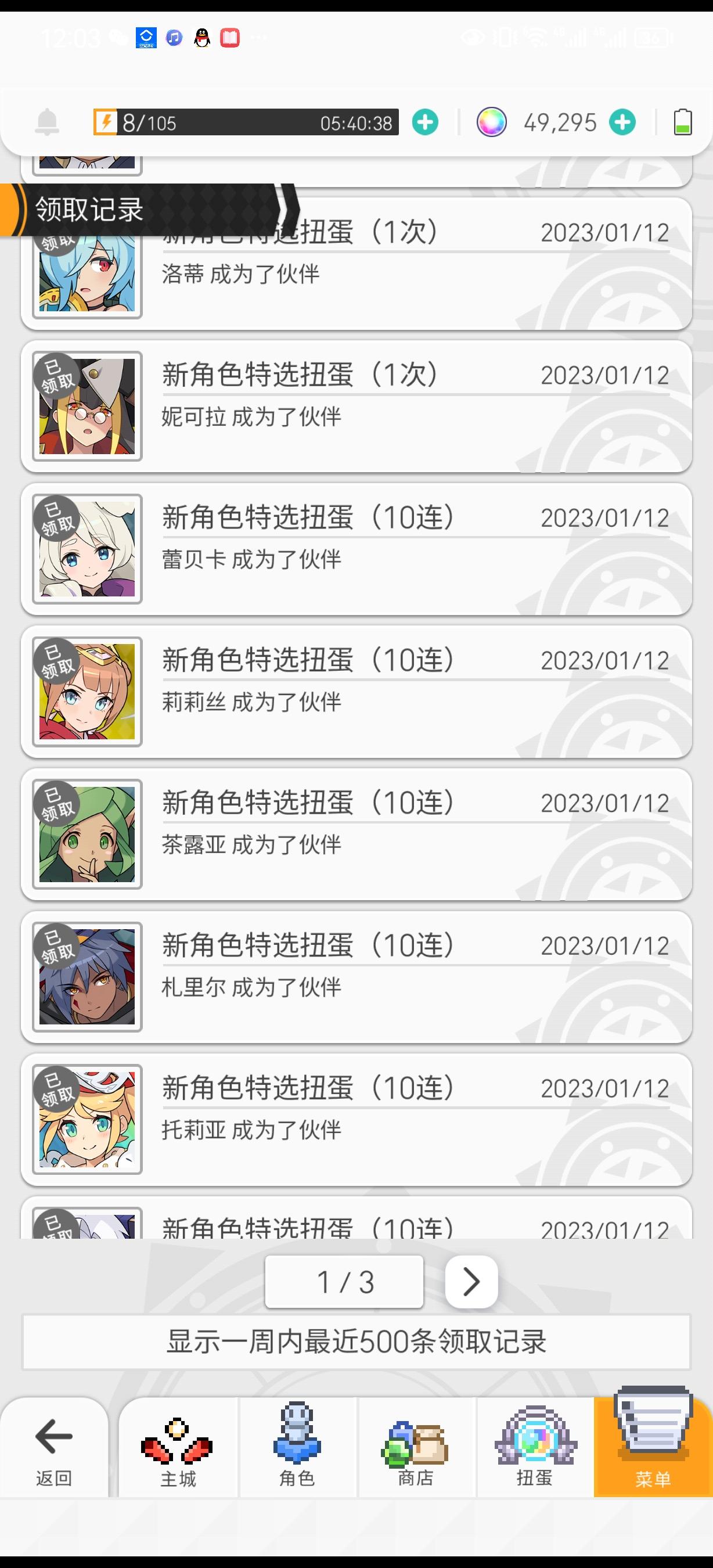Advance to next page with right arrow
Image resolution: width=713 pixels, height=1568 pixels.
470,1281
